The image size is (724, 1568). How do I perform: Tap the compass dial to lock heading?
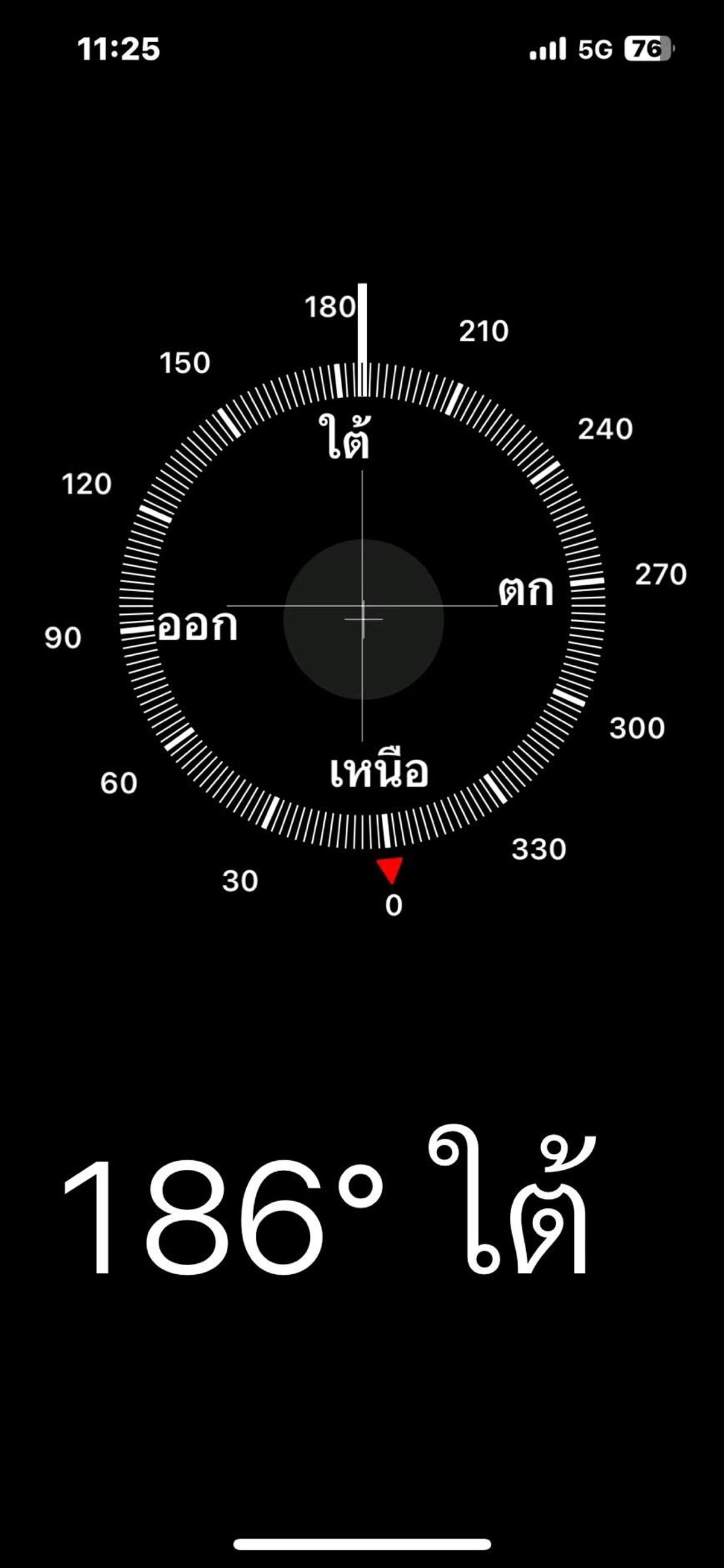363,606
